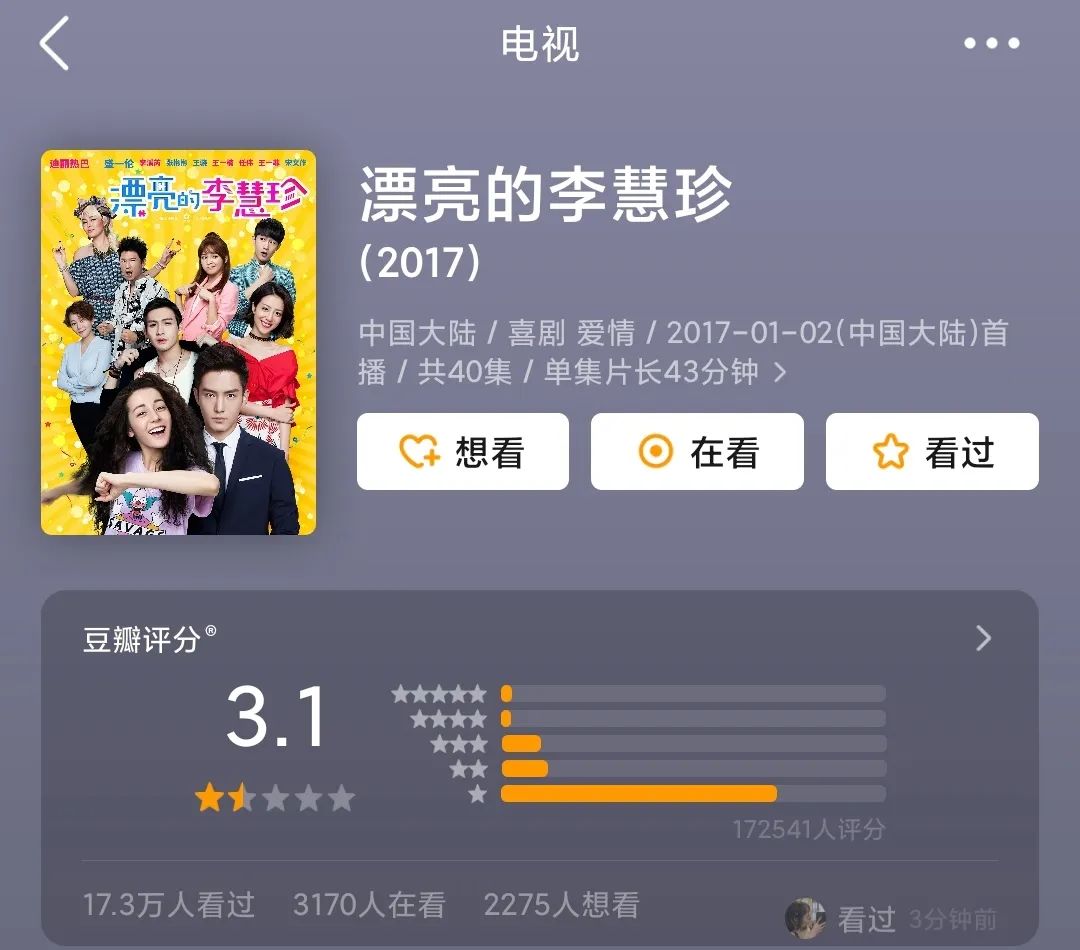
Task: Mark the show as 在看
Action: (697, 452)
